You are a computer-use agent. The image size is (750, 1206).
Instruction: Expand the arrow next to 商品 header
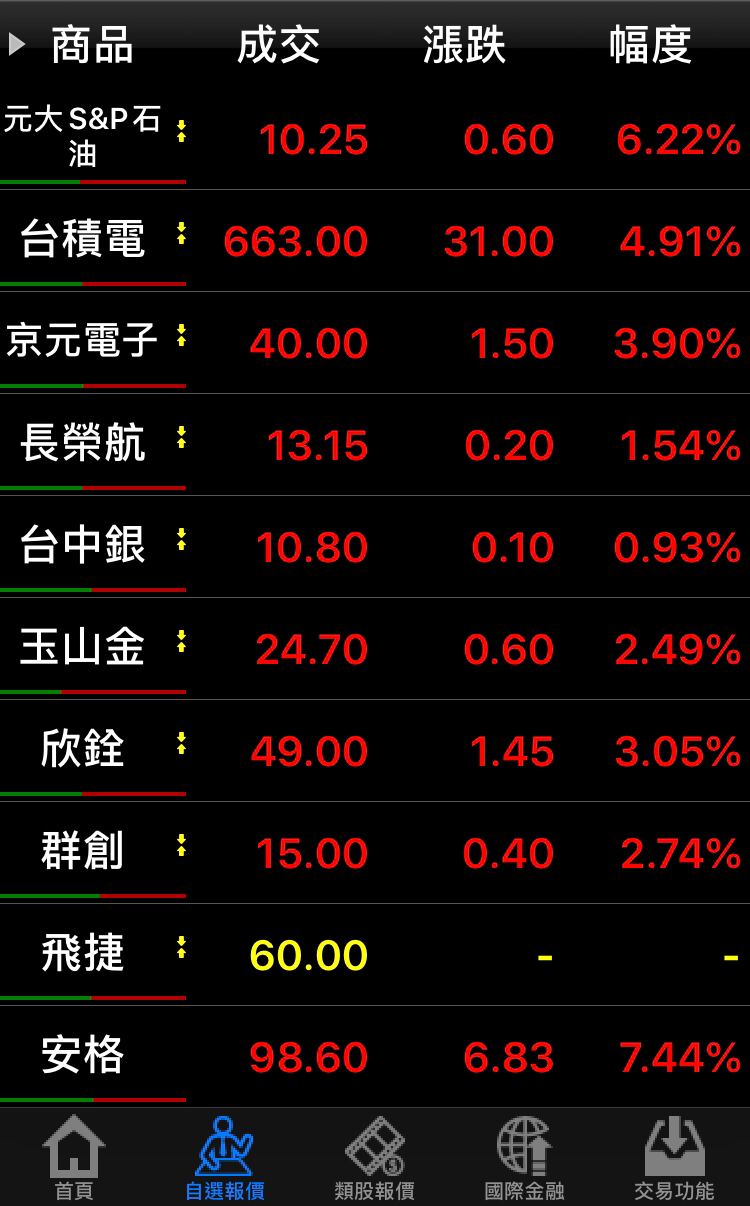pyautogui.click(x=16, y=44)
